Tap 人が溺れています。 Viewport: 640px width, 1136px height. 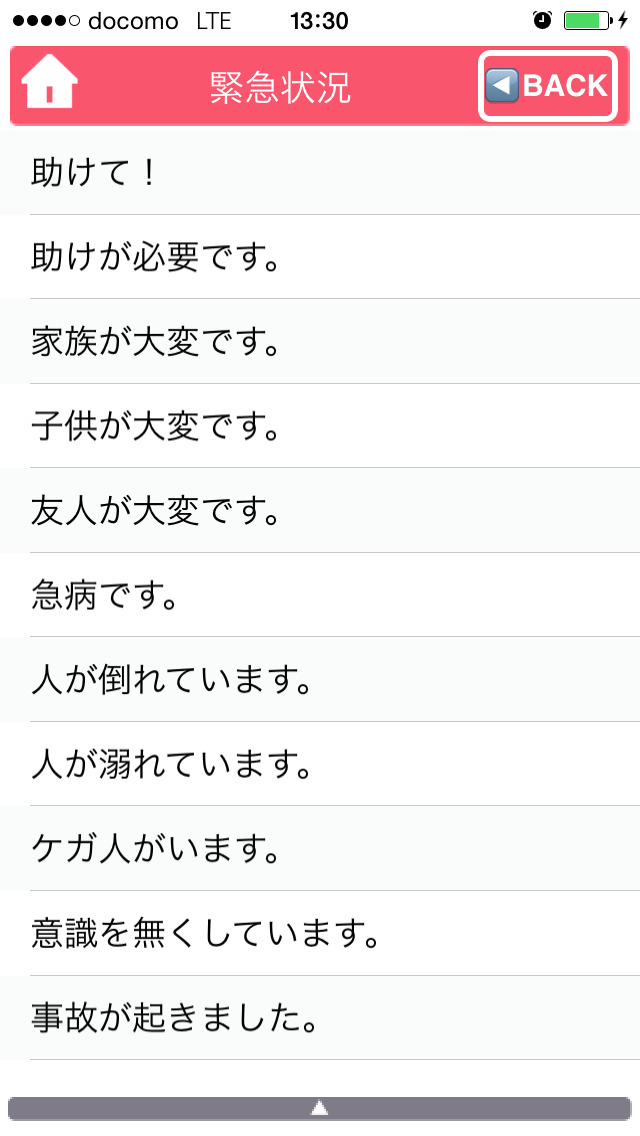[x=320, y=764]
